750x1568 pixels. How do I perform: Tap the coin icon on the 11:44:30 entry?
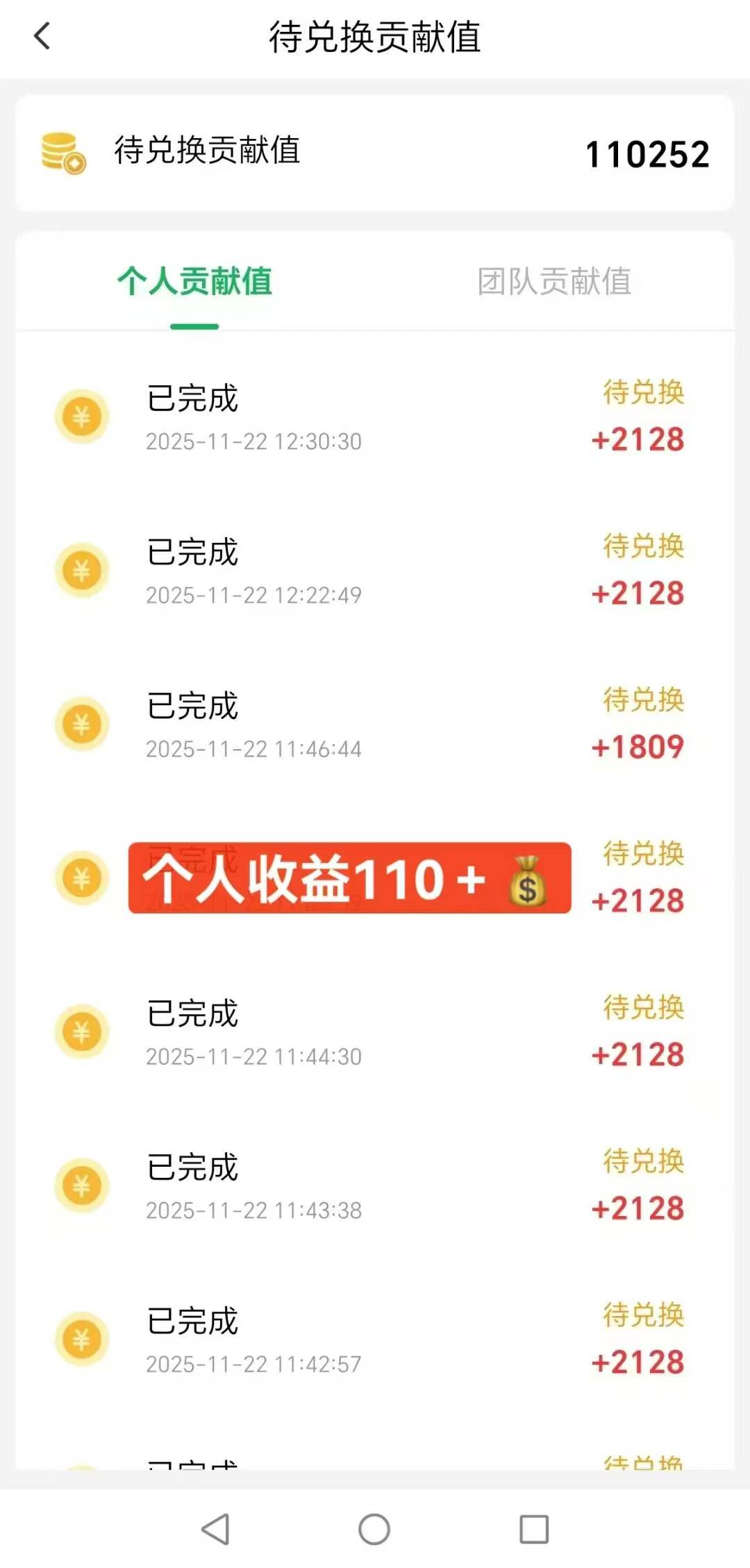click(82, 1033)
